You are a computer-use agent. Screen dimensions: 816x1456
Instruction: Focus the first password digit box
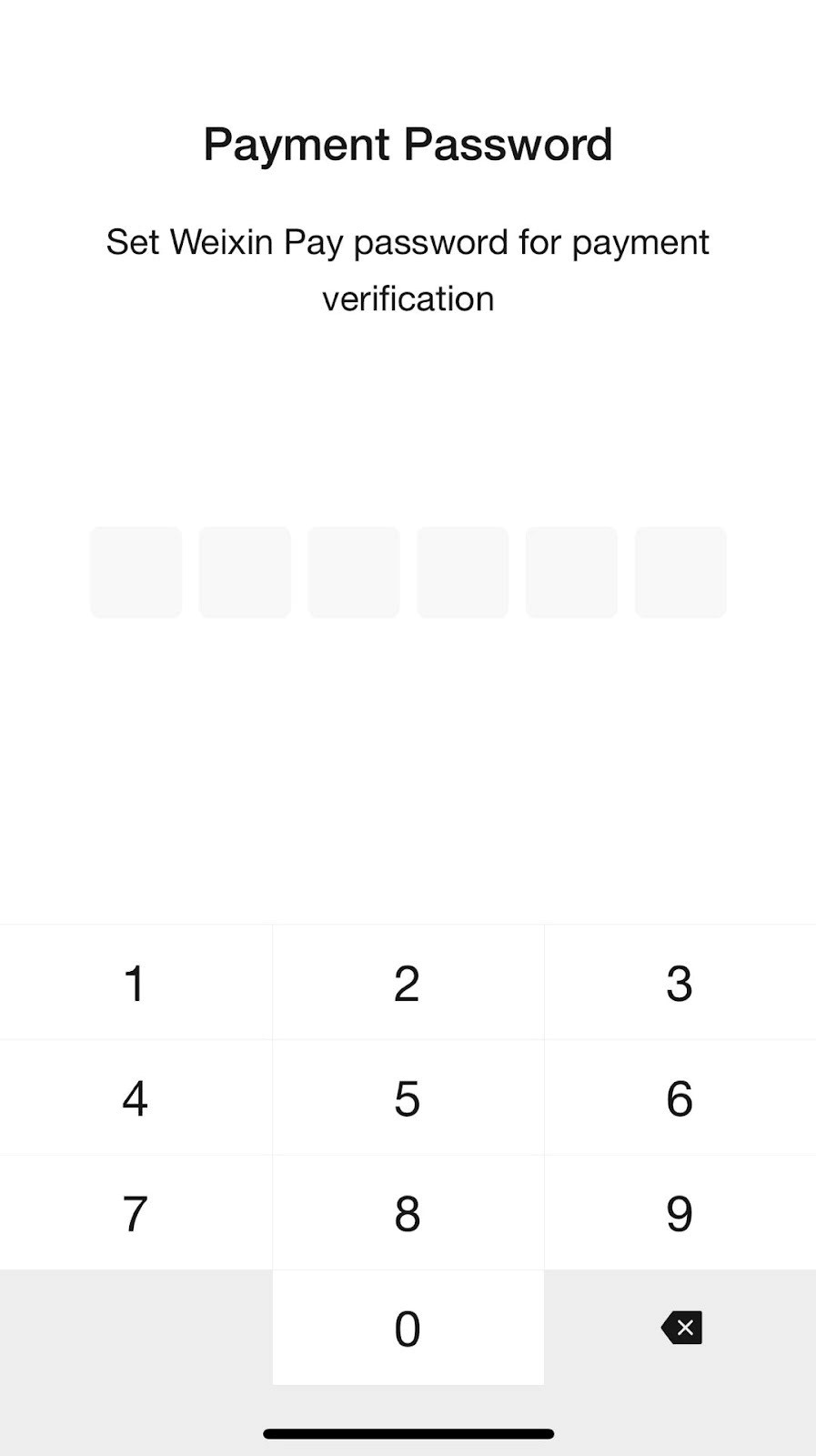click(136, 572)
